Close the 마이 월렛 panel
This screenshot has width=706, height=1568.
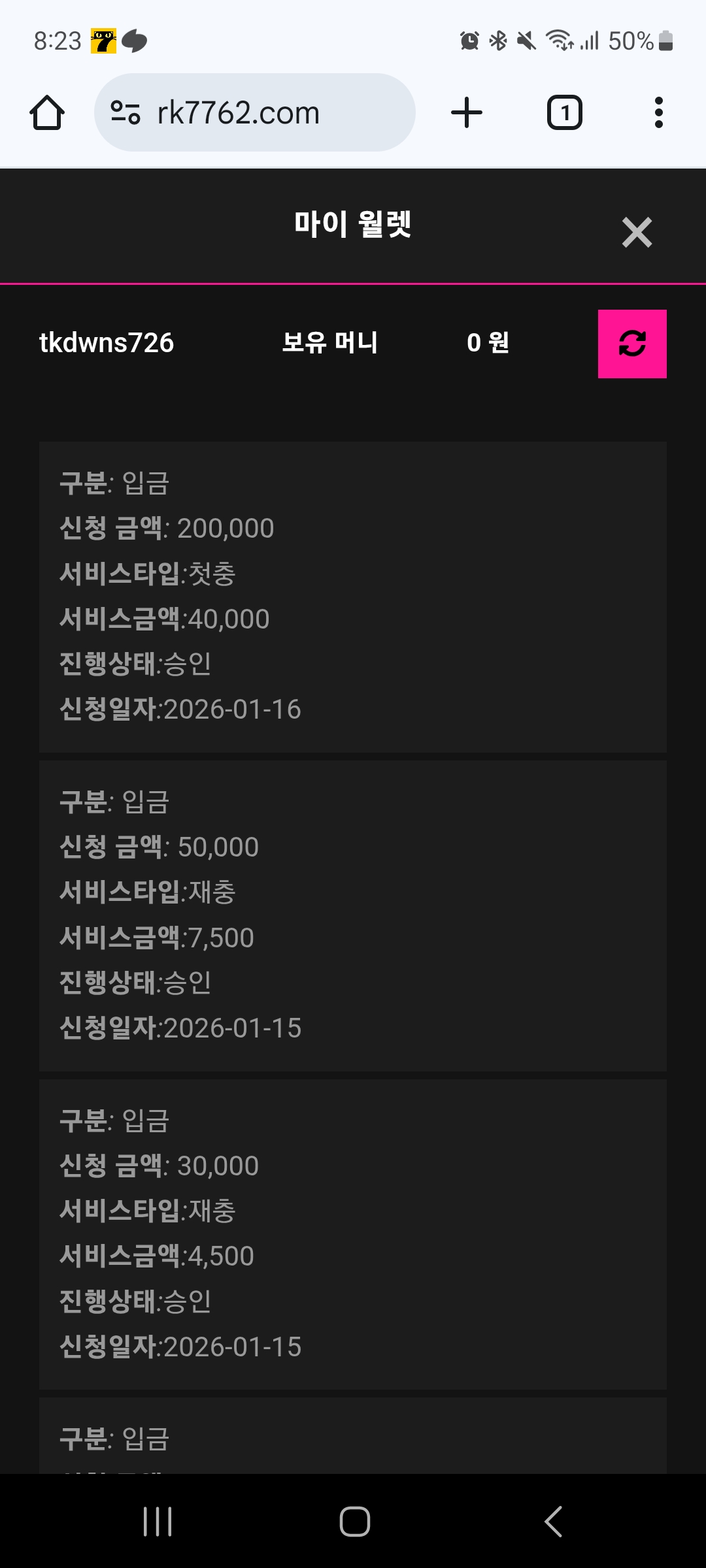point(637,233)
